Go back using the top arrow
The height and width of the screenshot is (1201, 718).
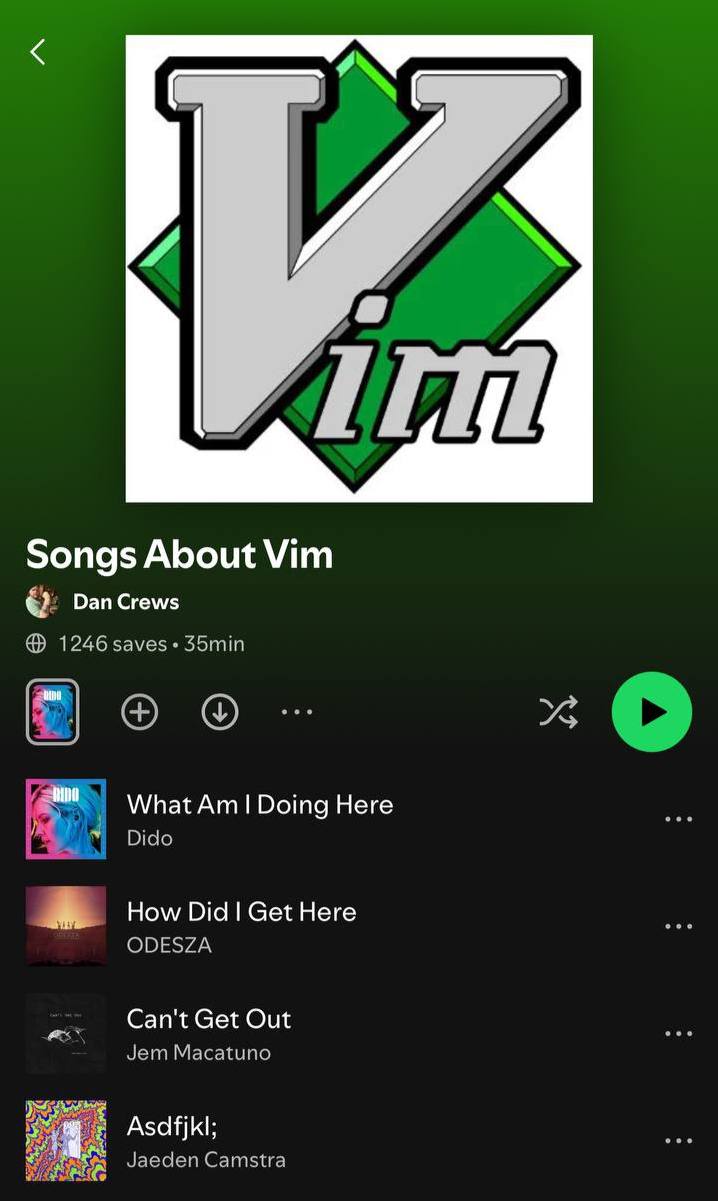point(38,52)
